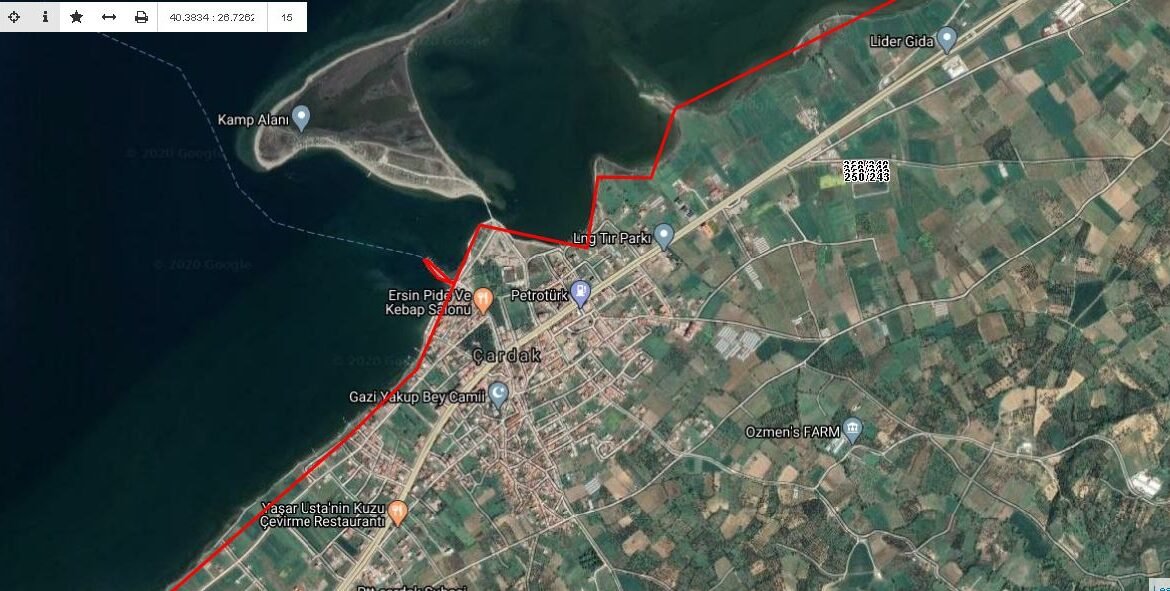Print the map view

click(x=141, y=17)
